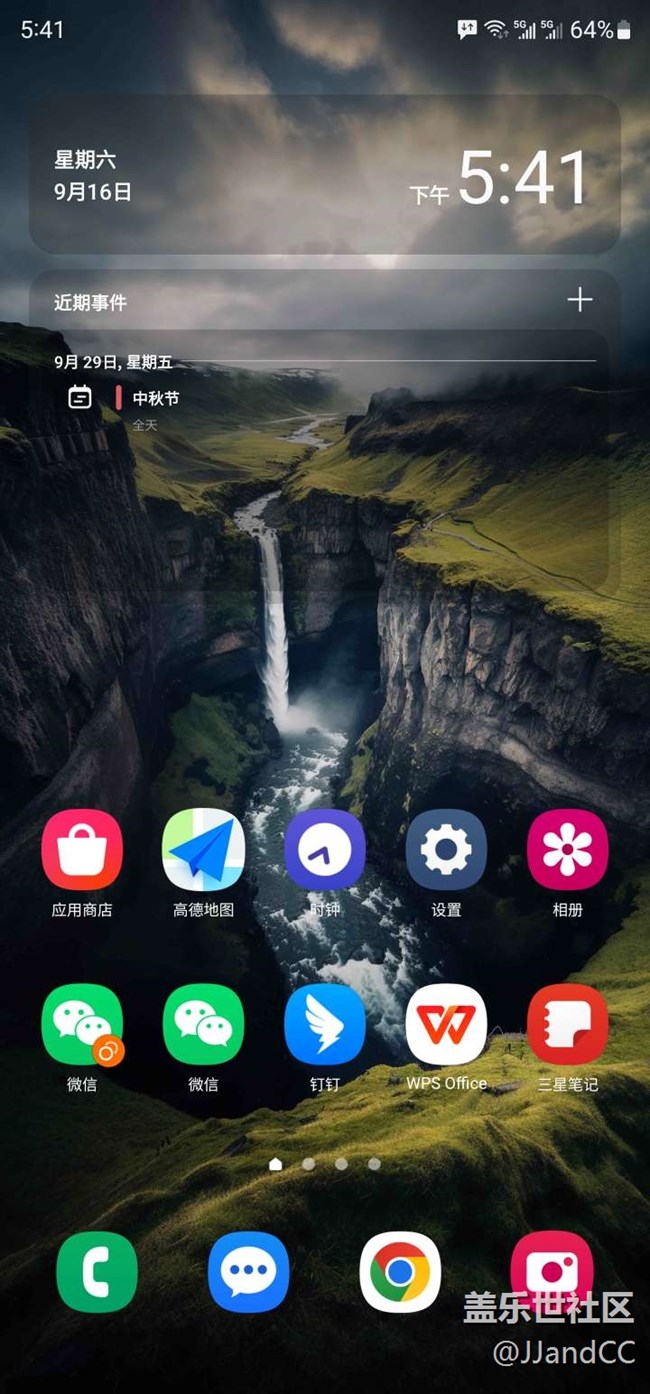Open the camera app in the dock

(x=551, y=1270)
